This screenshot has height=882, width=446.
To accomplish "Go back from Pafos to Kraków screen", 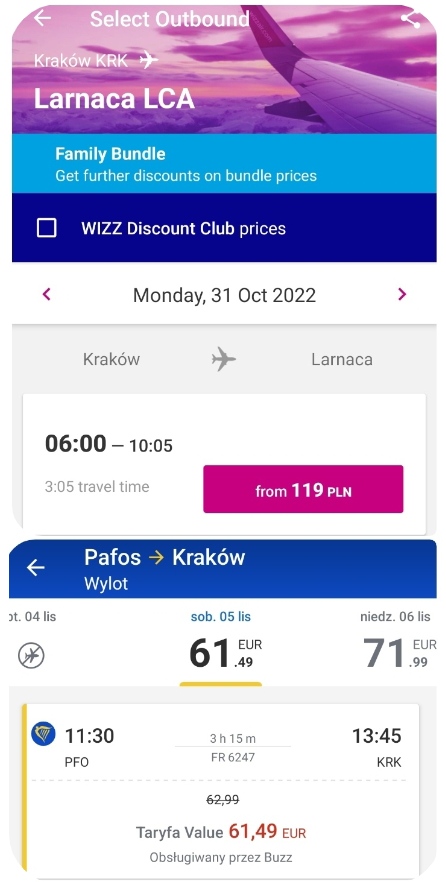I will coord(35,568).
